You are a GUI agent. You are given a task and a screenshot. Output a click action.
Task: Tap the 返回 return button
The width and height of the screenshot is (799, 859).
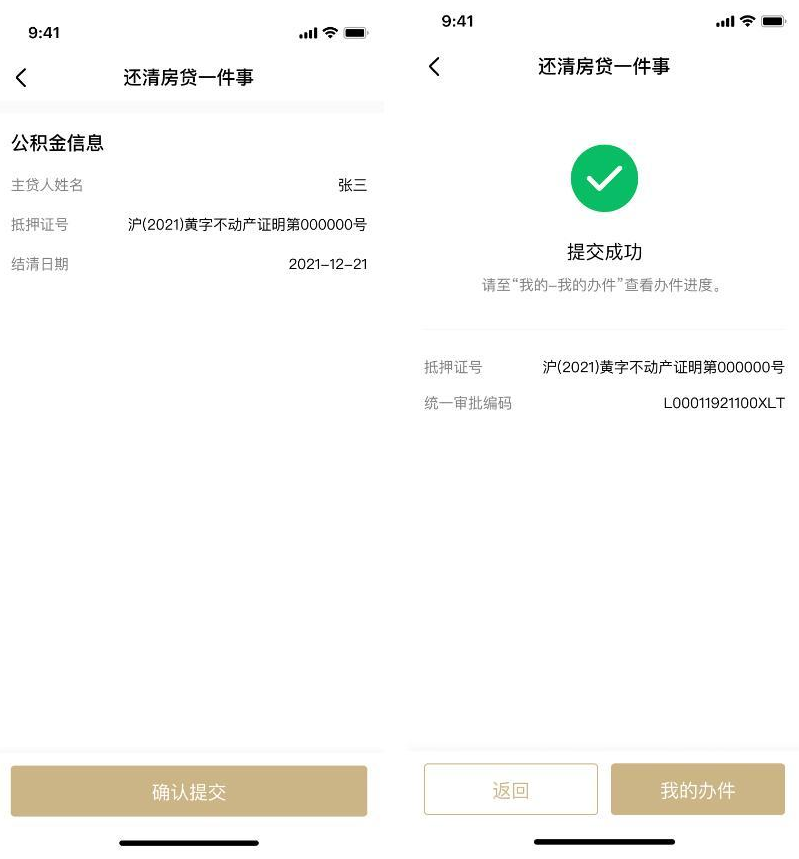point(510,789)
